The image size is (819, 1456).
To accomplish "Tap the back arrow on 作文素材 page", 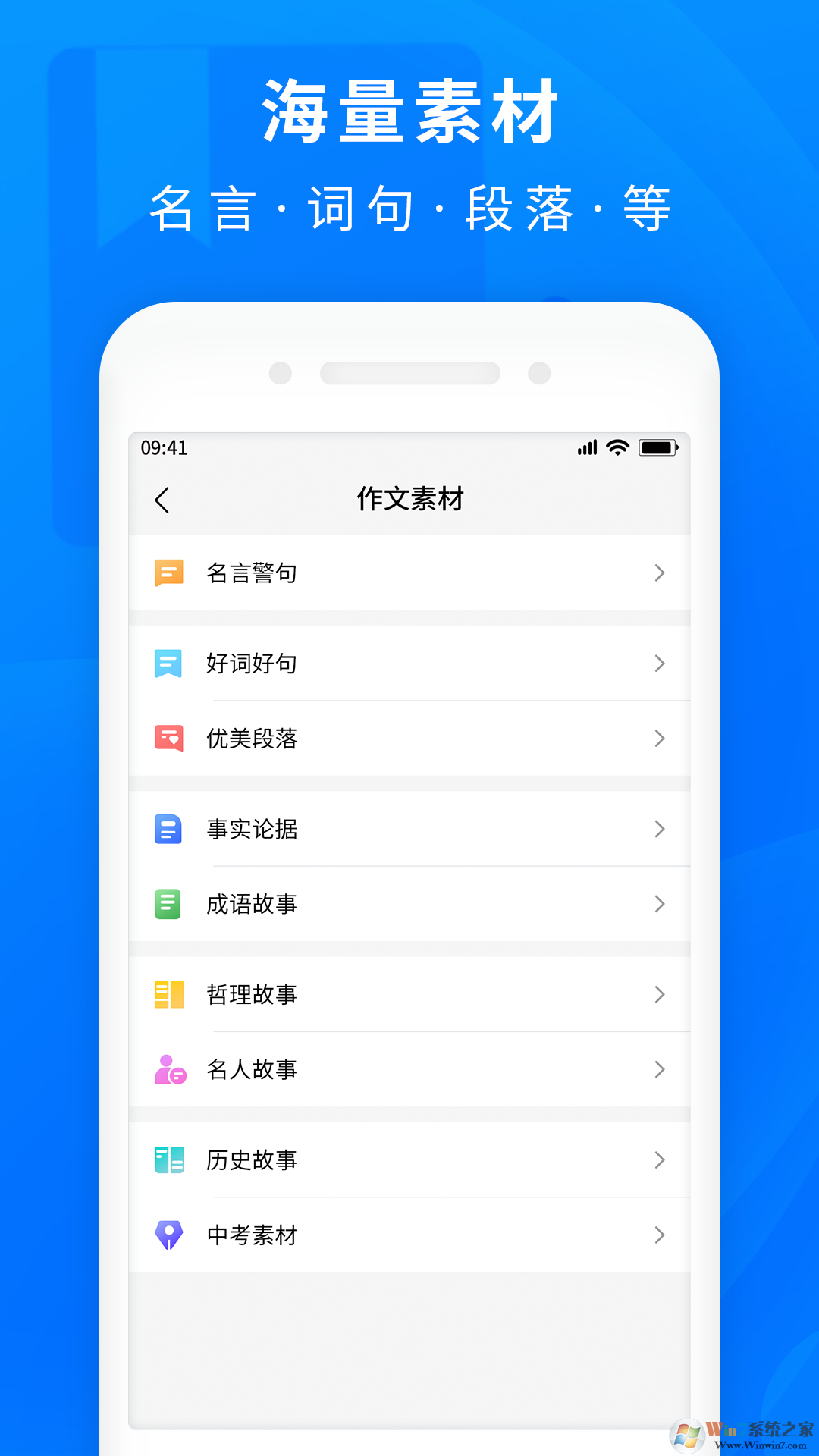I will coord(162,501).
